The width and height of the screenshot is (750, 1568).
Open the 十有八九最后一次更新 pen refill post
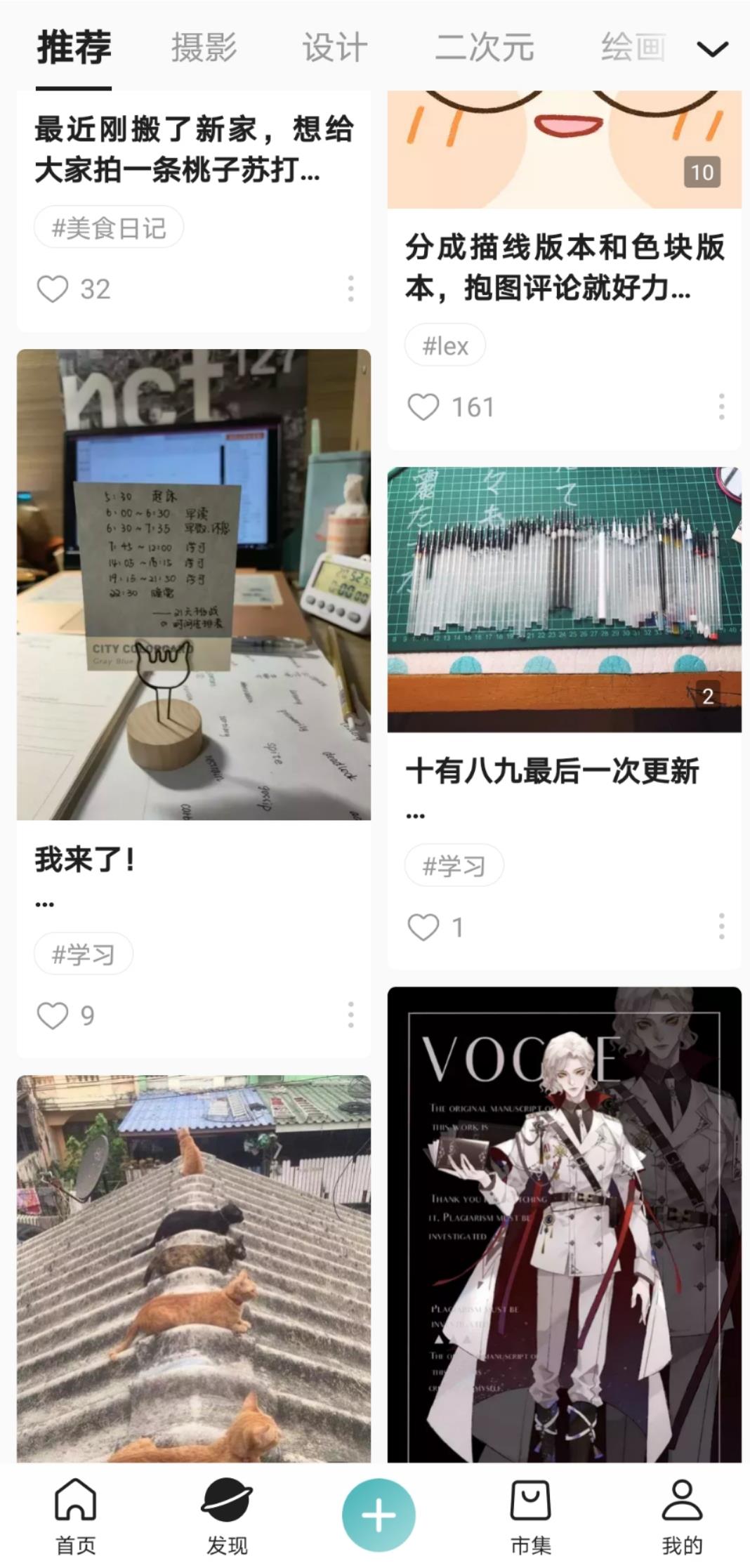click(x=564, y=600)
